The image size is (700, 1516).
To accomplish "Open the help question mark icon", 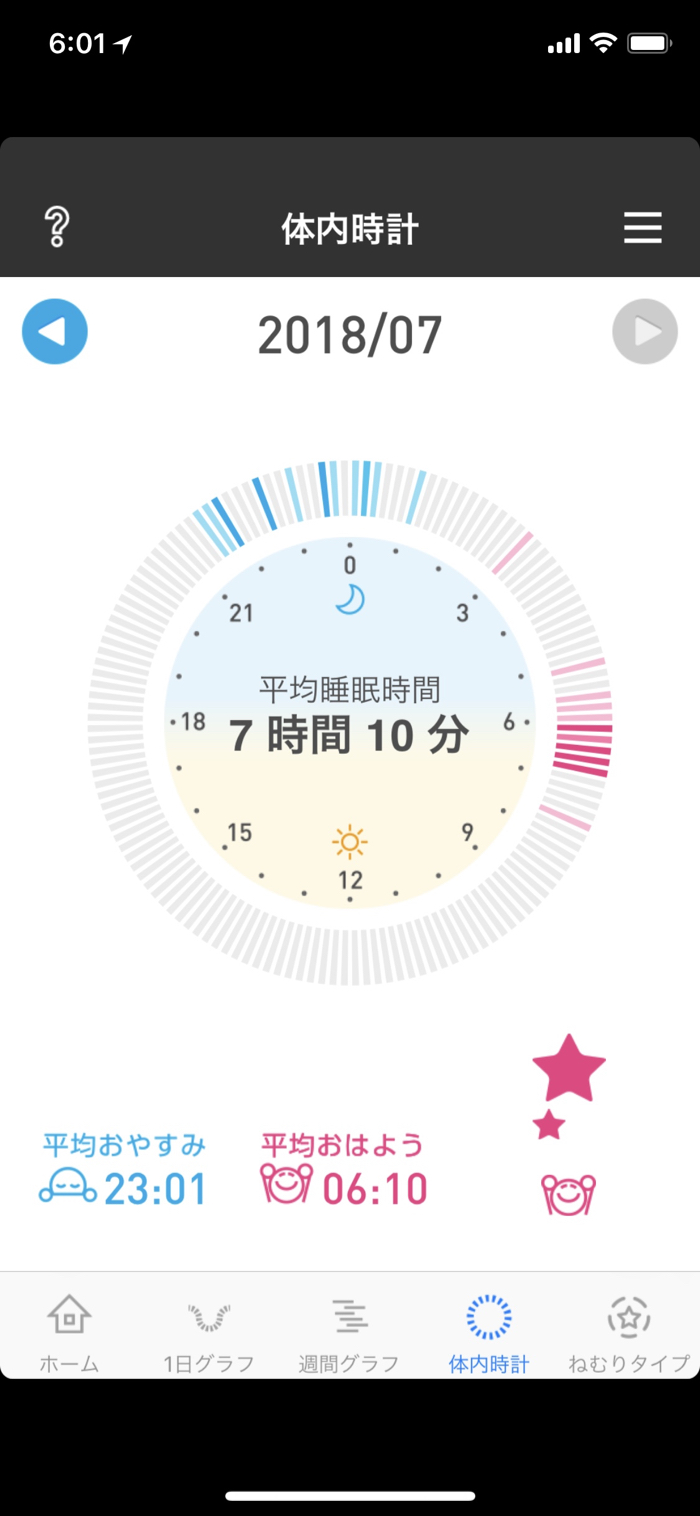I will 57,228.
